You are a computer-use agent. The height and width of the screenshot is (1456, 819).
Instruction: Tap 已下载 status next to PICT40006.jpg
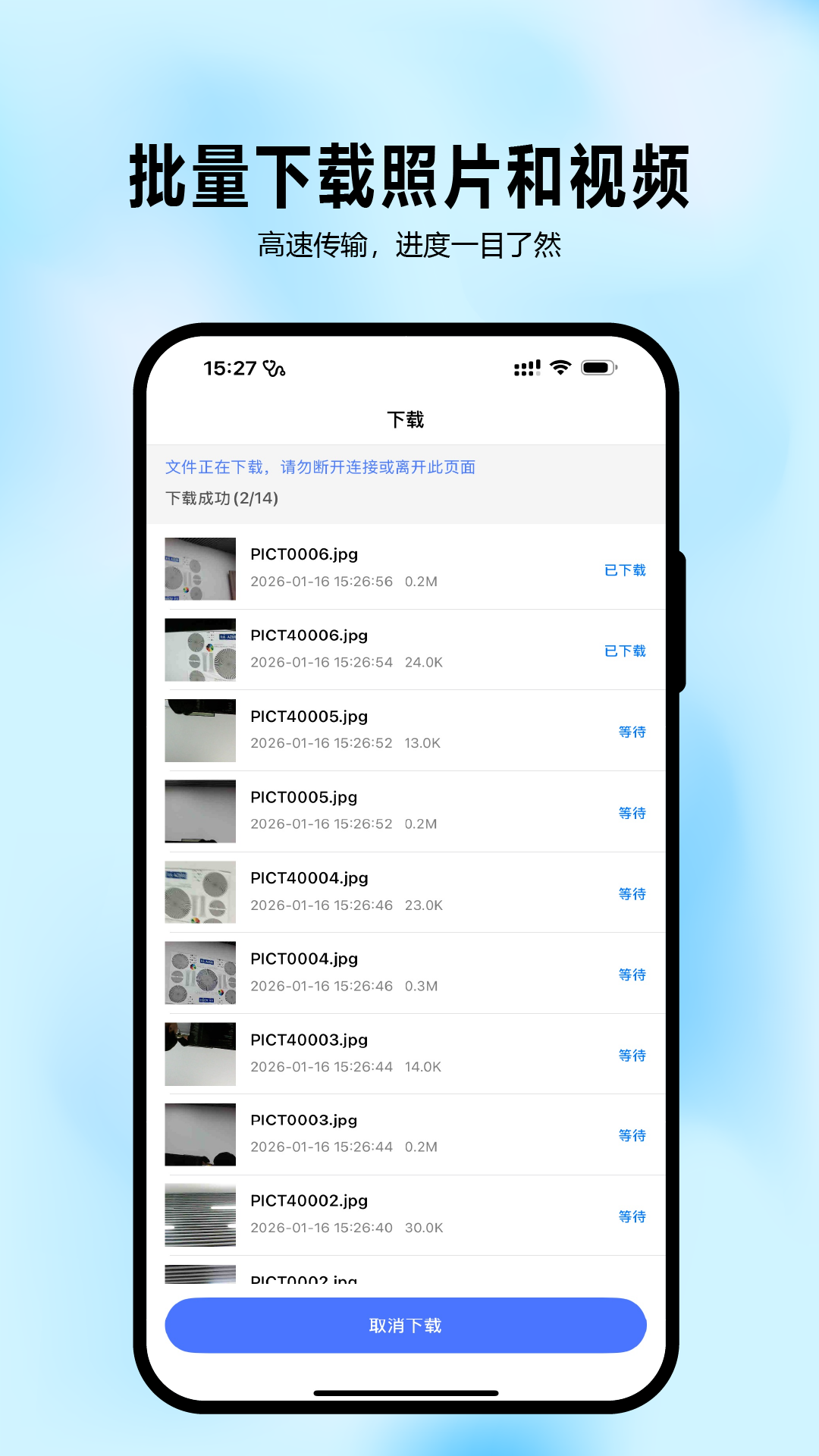(x=626, y=651)
